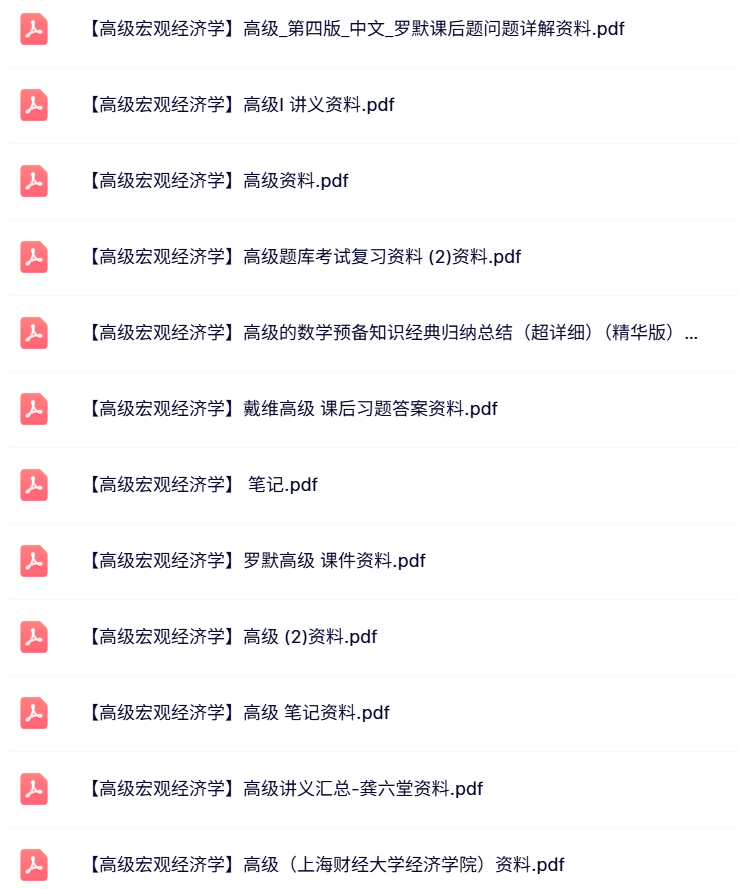
Task: Select the 罗默高级 课件资料.pdf file
Action: point(255,561)
